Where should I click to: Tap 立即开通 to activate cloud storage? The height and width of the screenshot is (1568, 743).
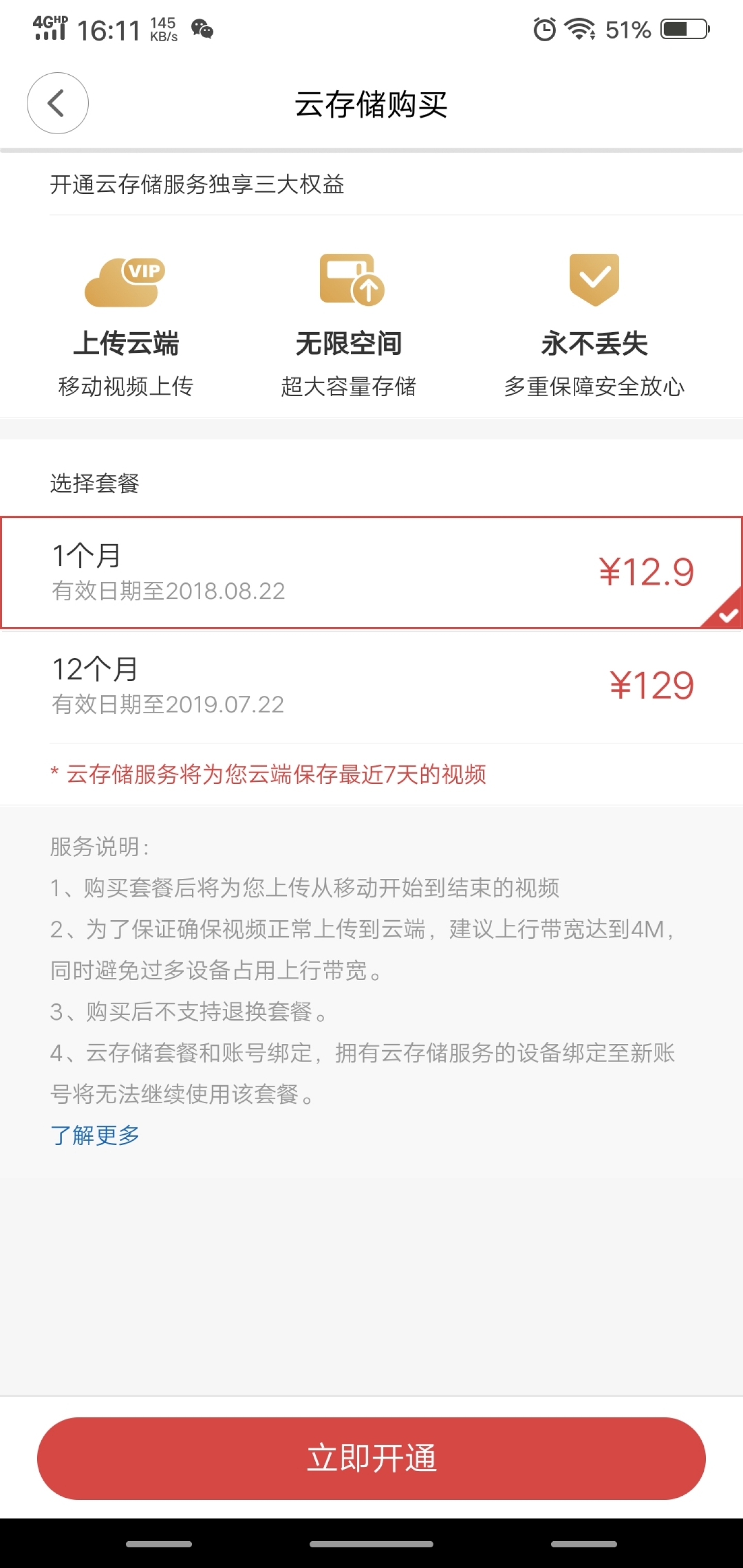pyautogui.click(x=372, y=1457)
